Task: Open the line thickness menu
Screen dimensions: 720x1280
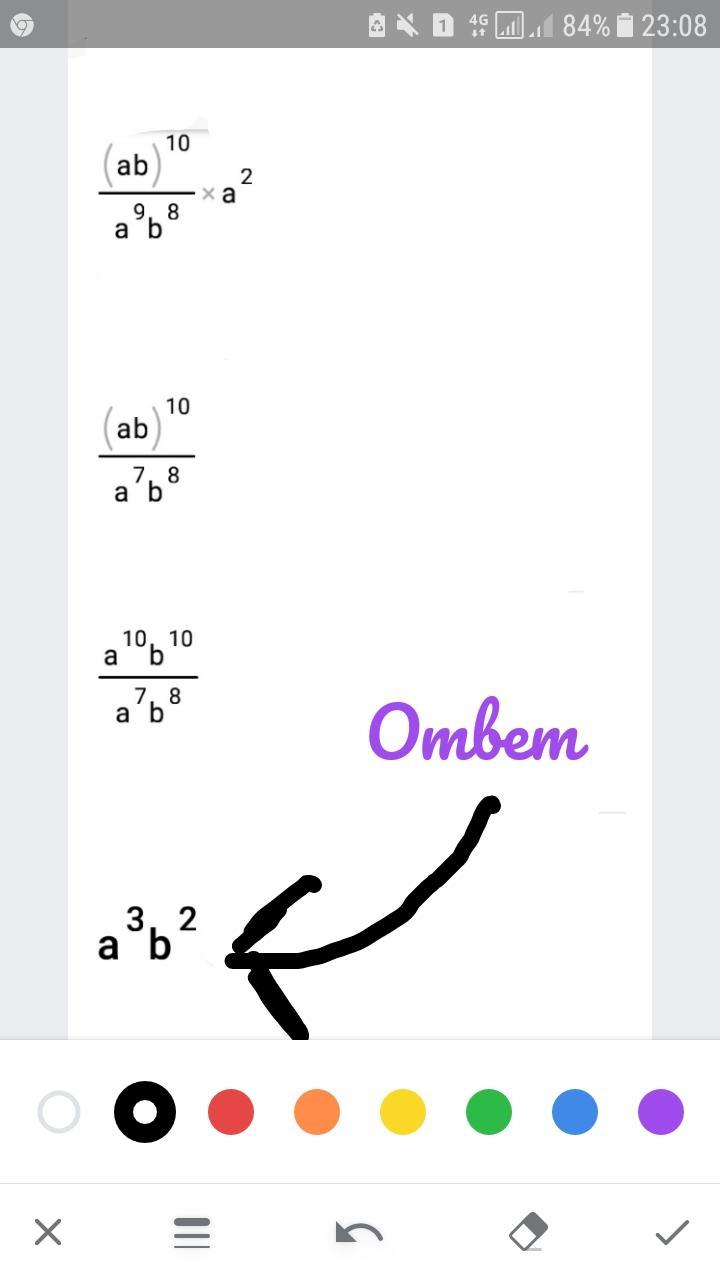Action: click(192, 1232)
